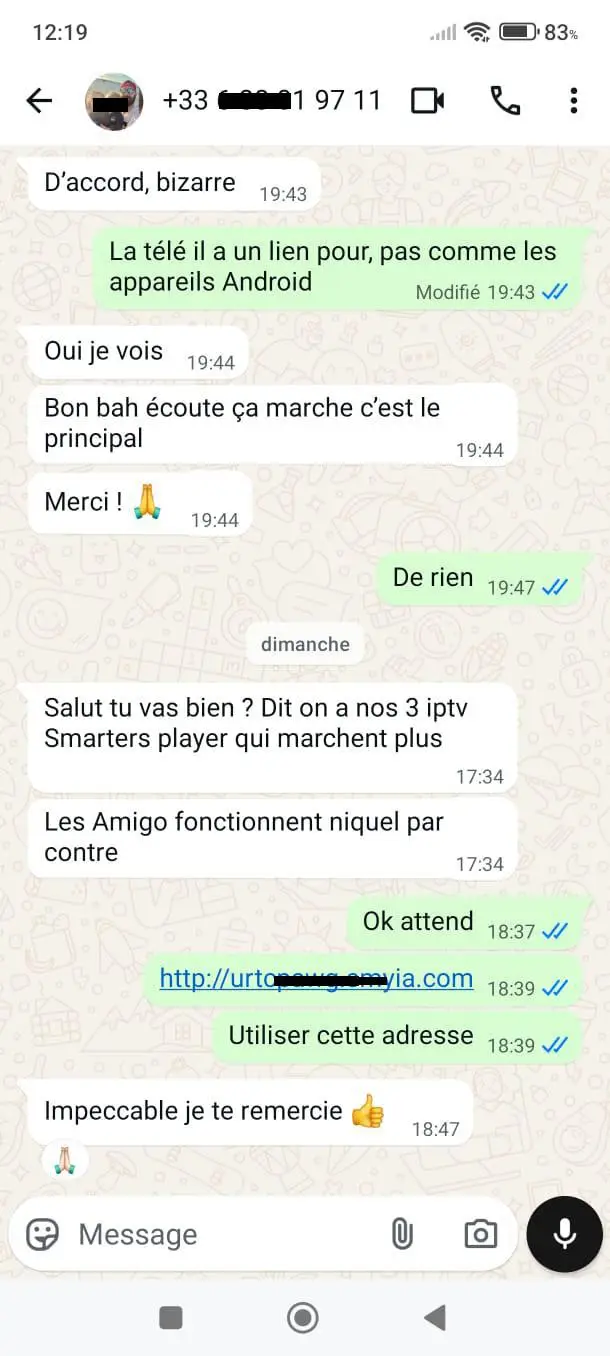
Task: Start a video call
Action: [x=427, y=101]
